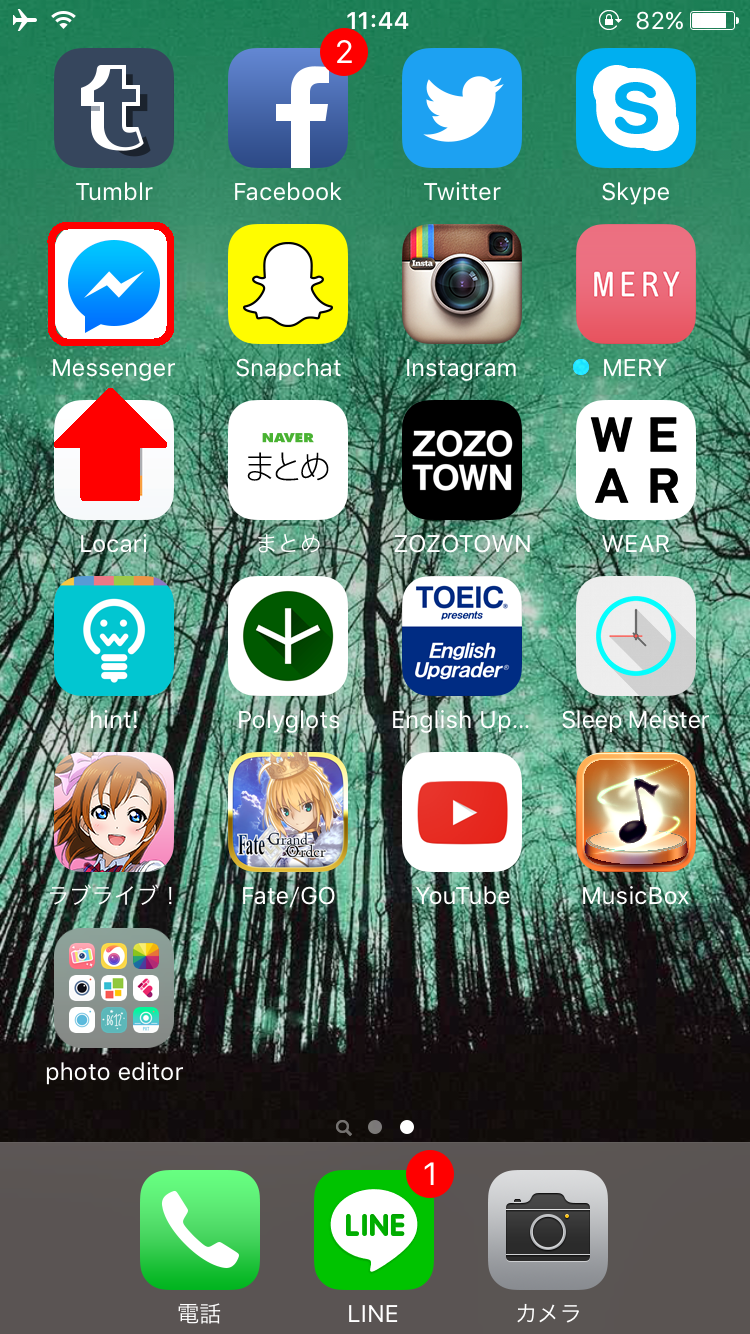Open Sleep Meister

click(636, 636)
